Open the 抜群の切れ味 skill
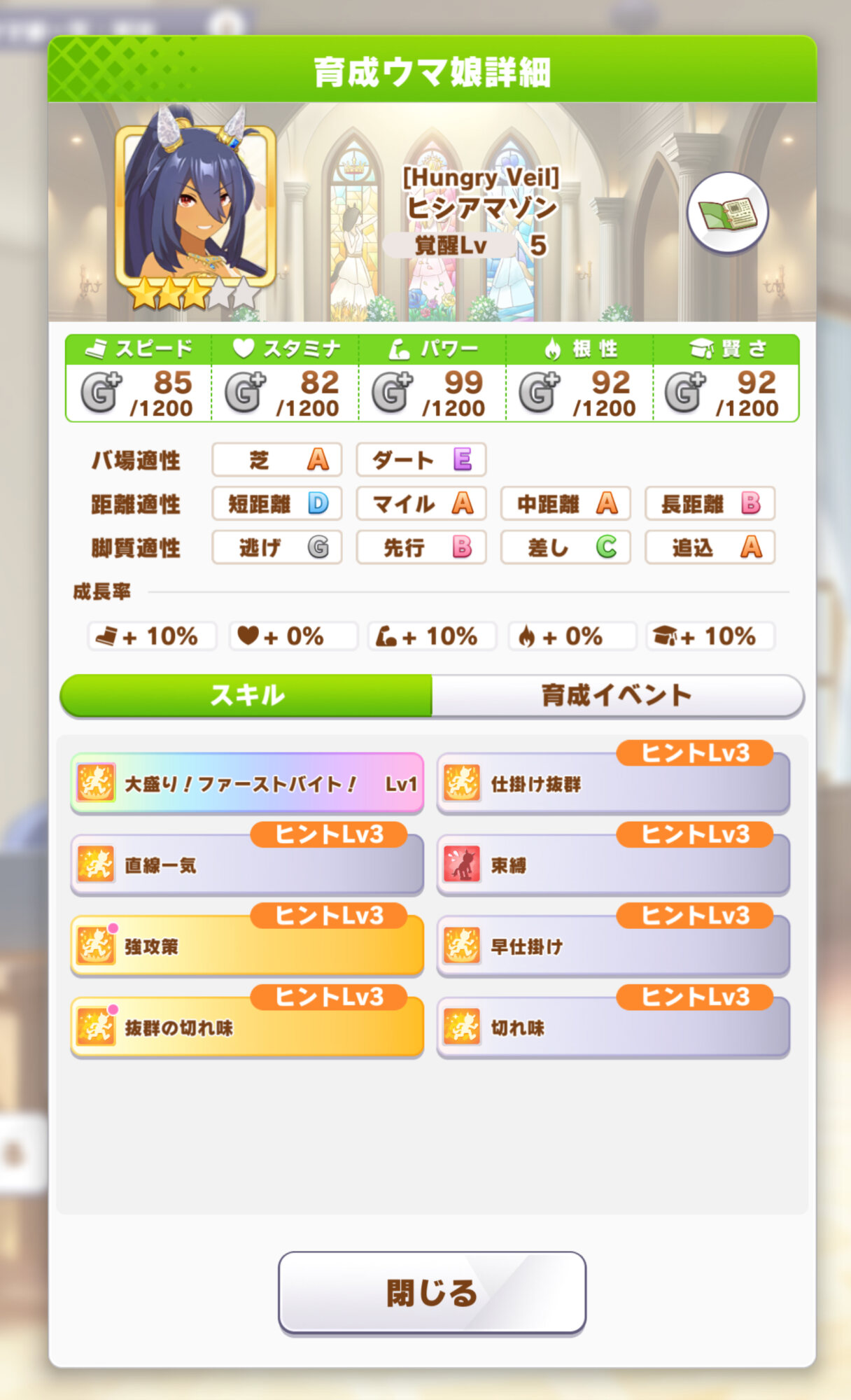 pos(247,1027)
